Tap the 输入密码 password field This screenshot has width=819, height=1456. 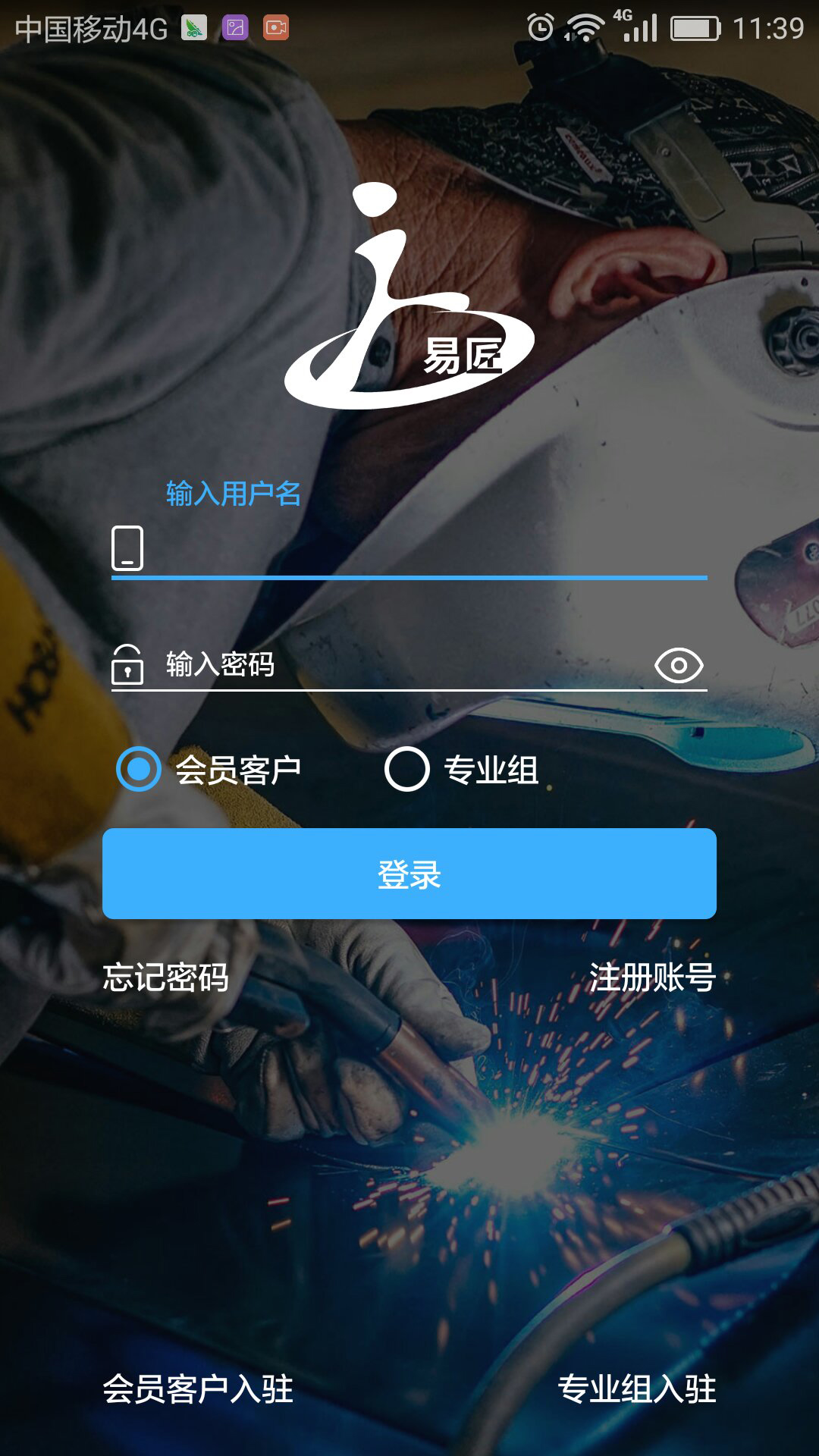(402, 664)
